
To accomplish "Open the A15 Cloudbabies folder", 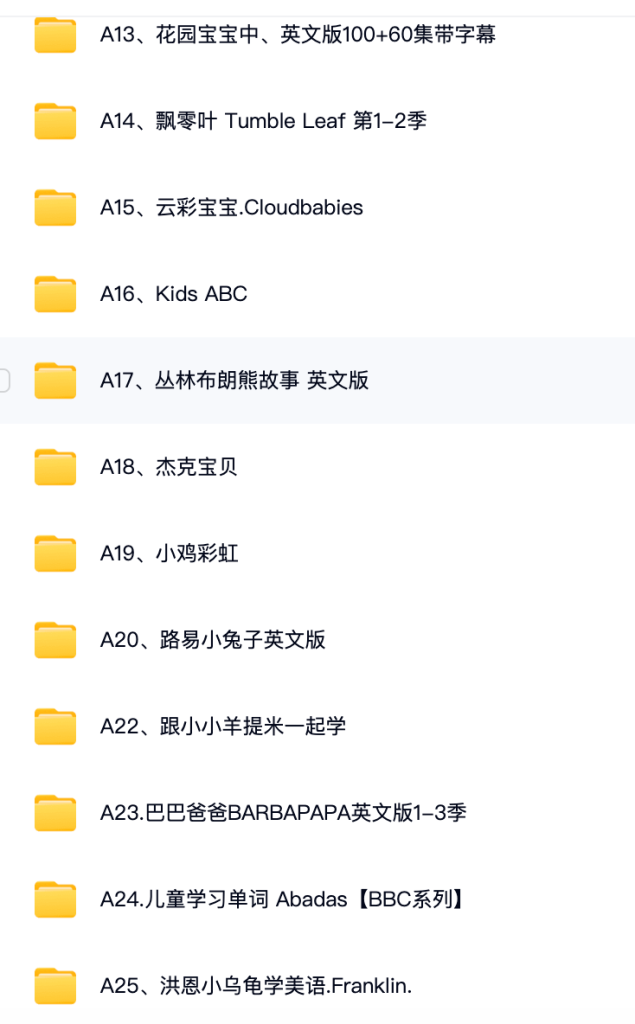I will [x=231, y=208].
